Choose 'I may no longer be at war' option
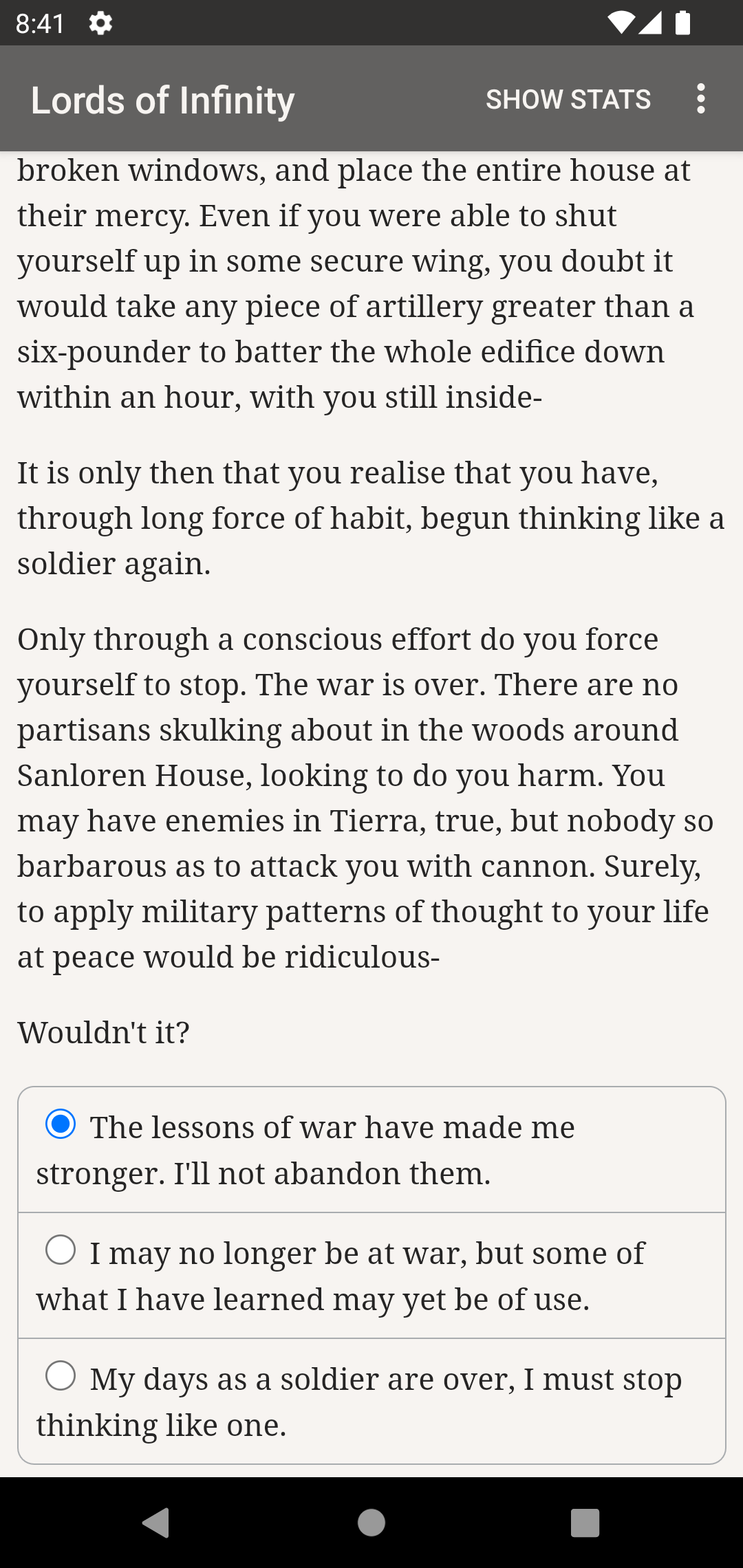 (61, 1251)
